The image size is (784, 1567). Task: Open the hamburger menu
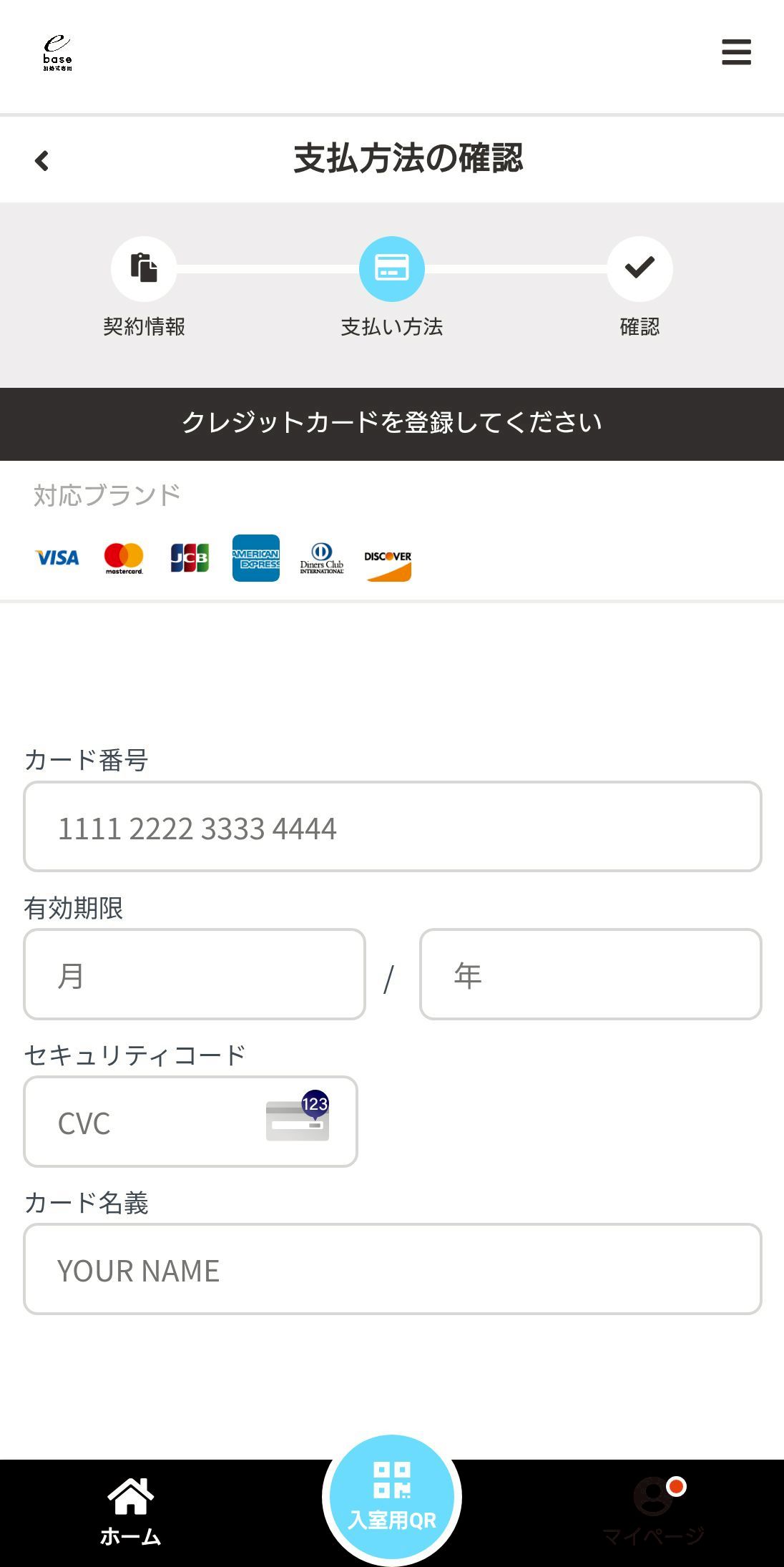point(735,52)
